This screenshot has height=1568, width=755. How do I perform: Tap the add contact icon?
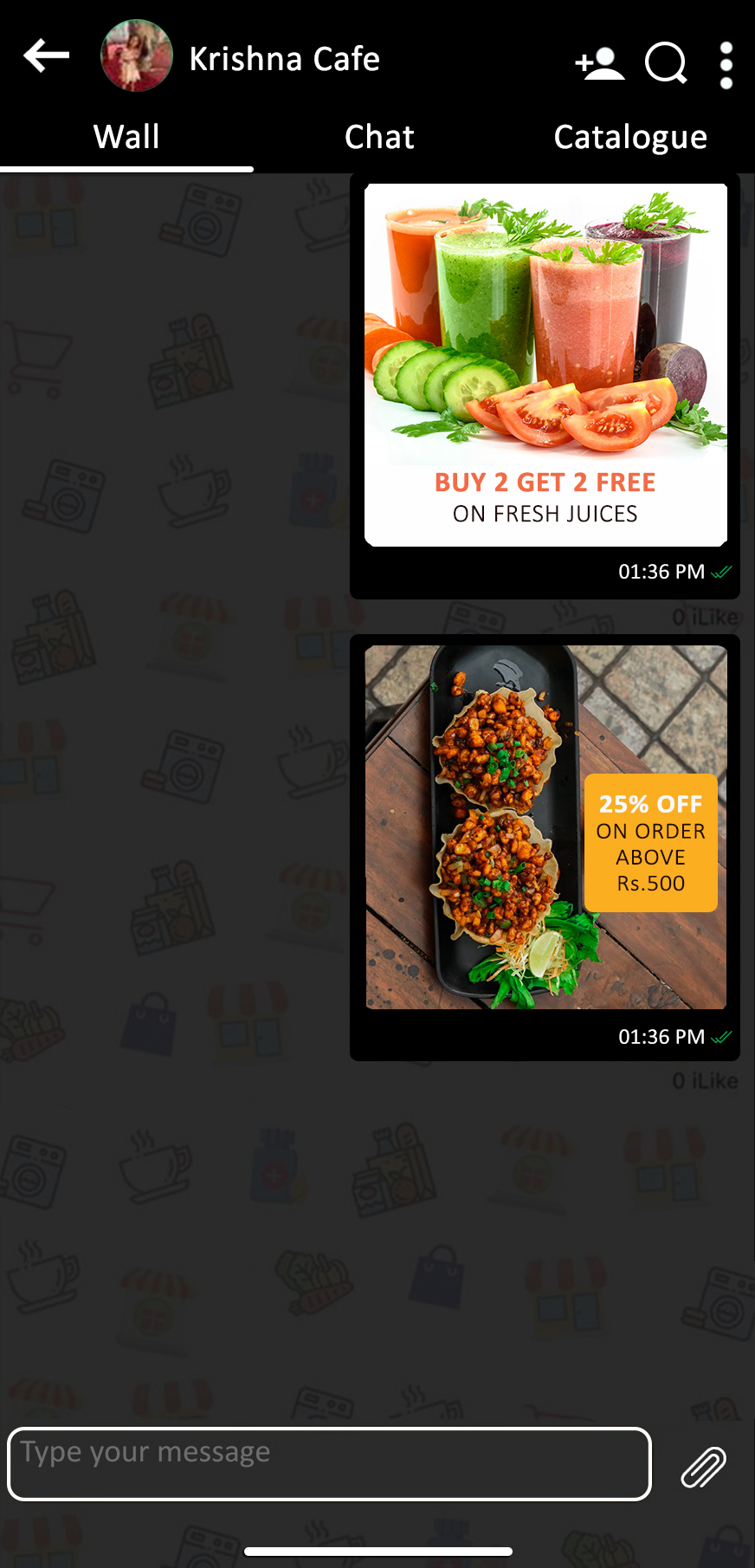[599, 63]
